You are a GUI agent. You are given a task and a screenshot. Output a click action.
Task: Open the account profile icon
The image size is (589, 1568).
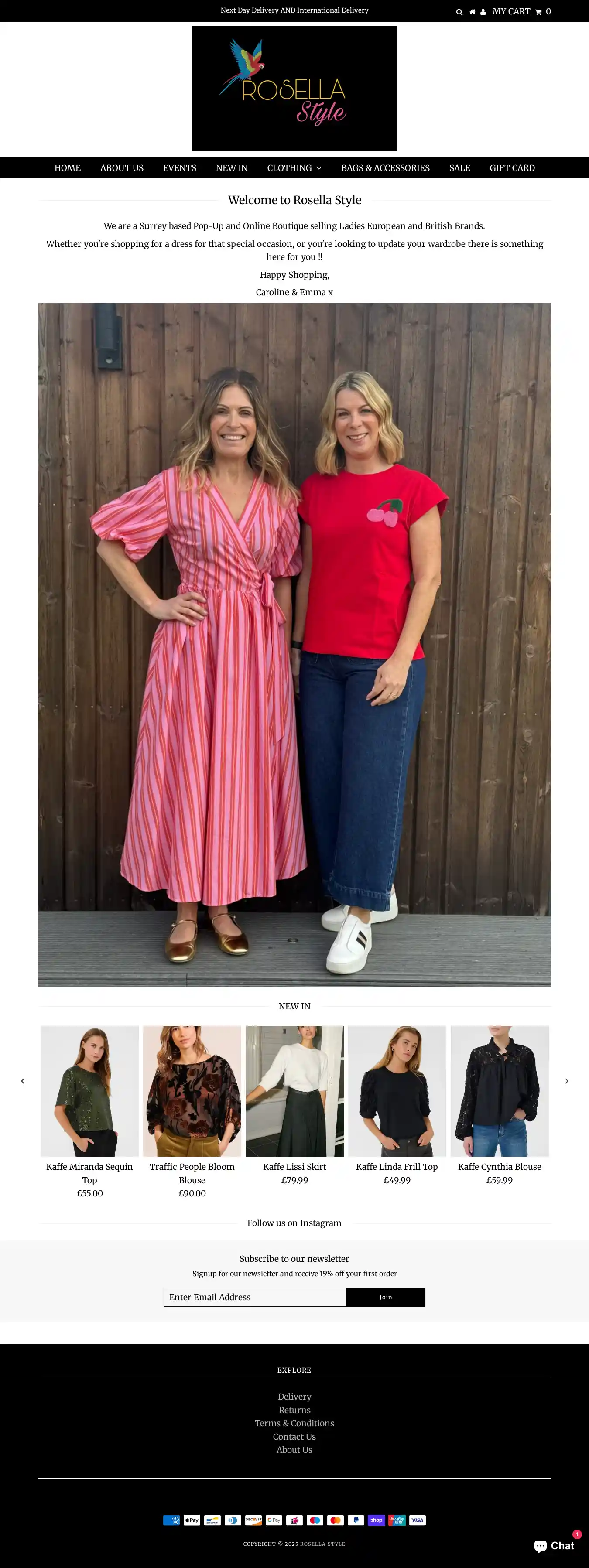click(x=483, y=12)
